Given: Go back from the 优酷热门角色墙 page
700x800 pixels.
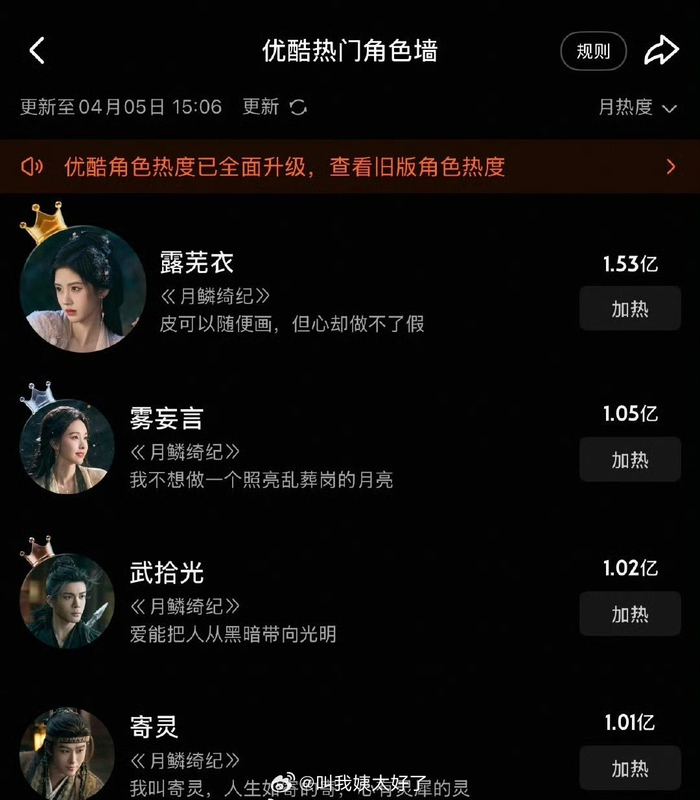Looking at the screenshot, I should [x=37, y=51].
